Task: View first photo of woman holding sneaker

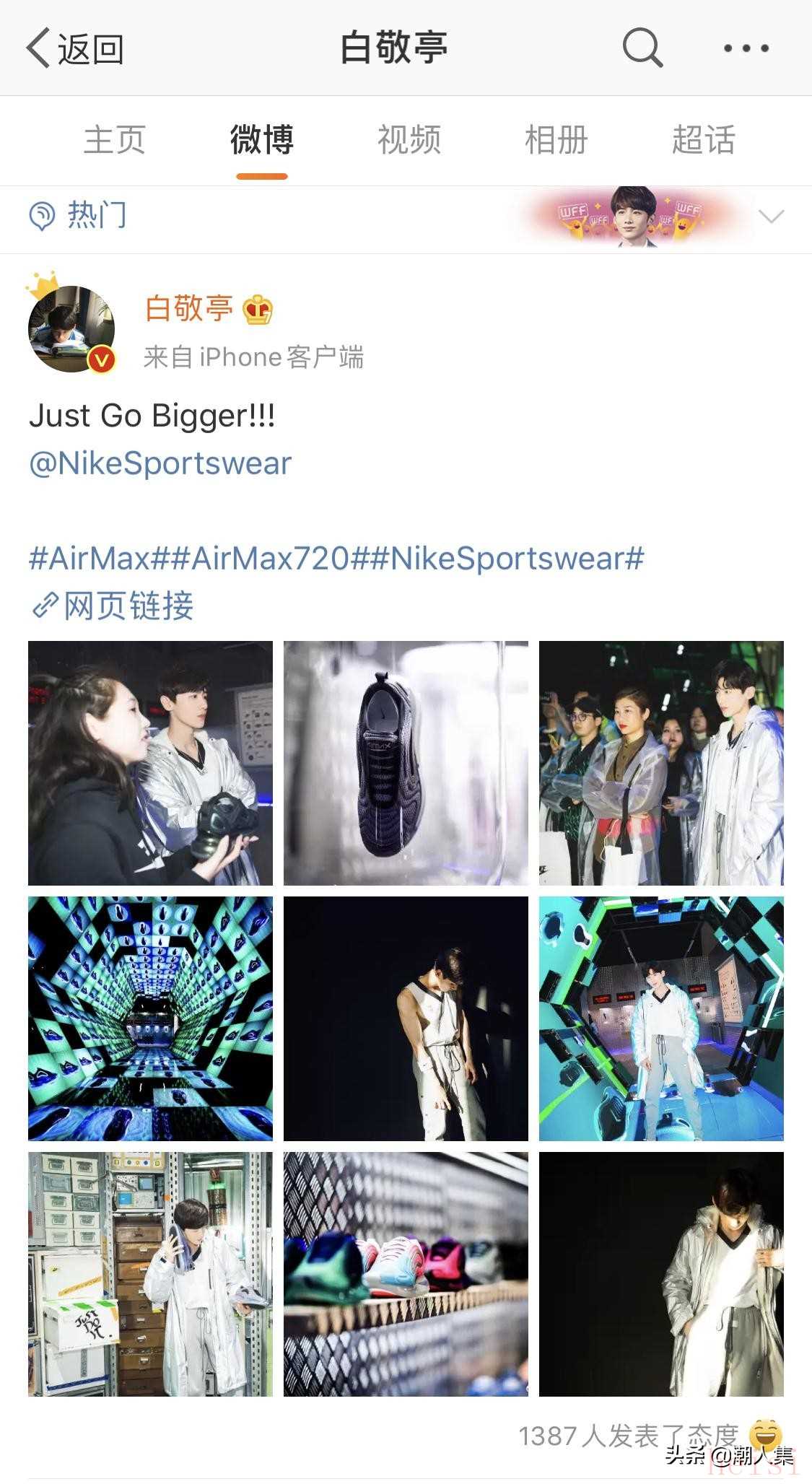Action: click(x=150, y=763)
